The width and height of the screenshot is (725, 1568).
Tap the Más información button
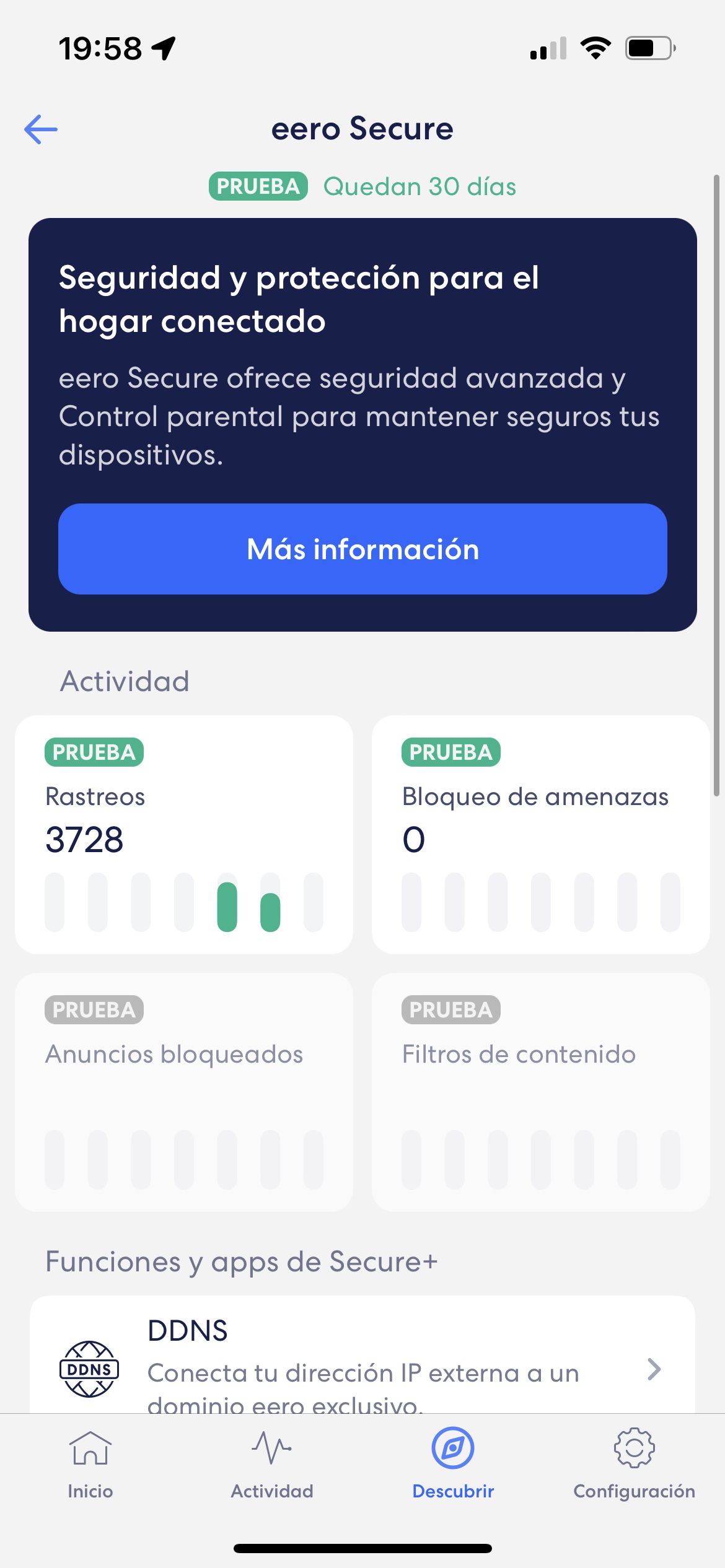click(362, 549)
